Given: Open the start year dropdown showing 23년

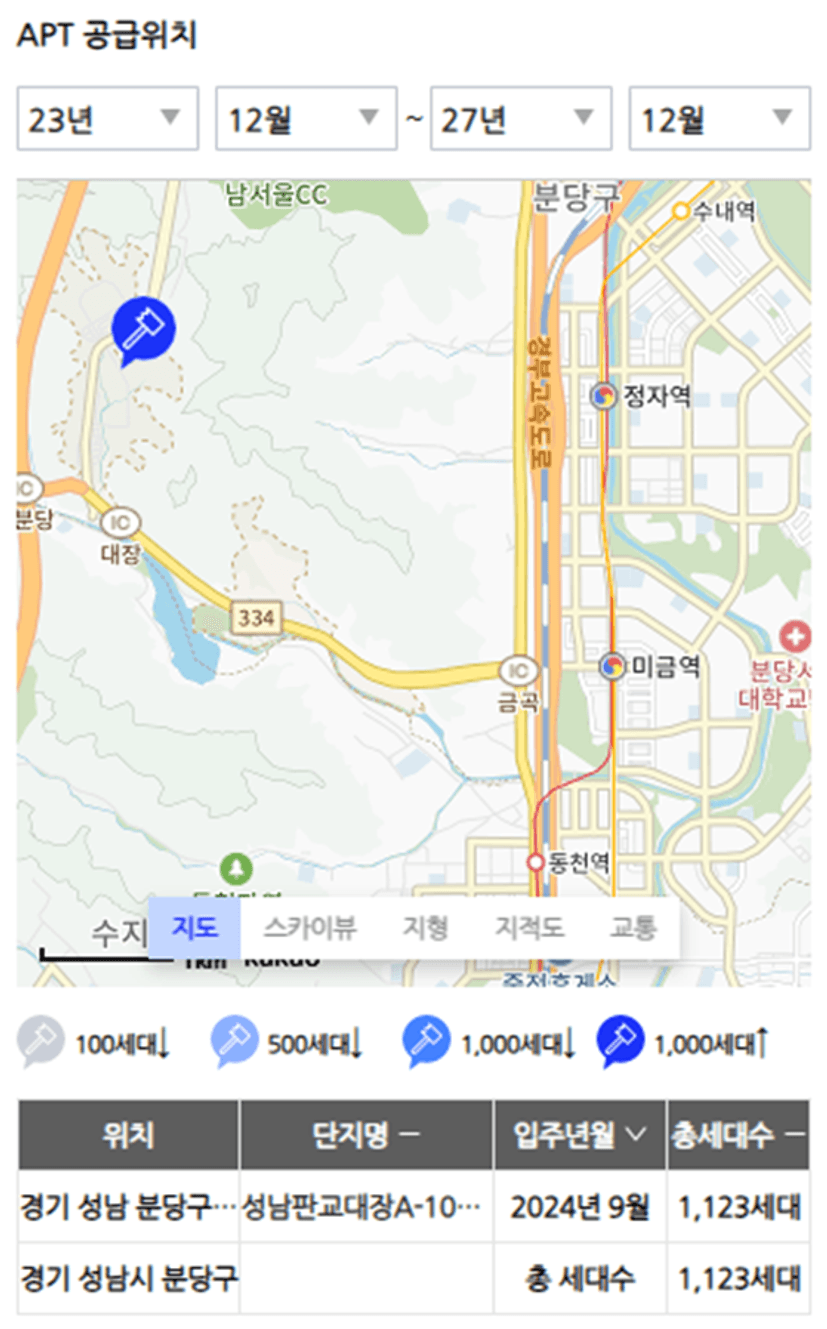Looking at the screenshot, I should [x=107, y=120].
